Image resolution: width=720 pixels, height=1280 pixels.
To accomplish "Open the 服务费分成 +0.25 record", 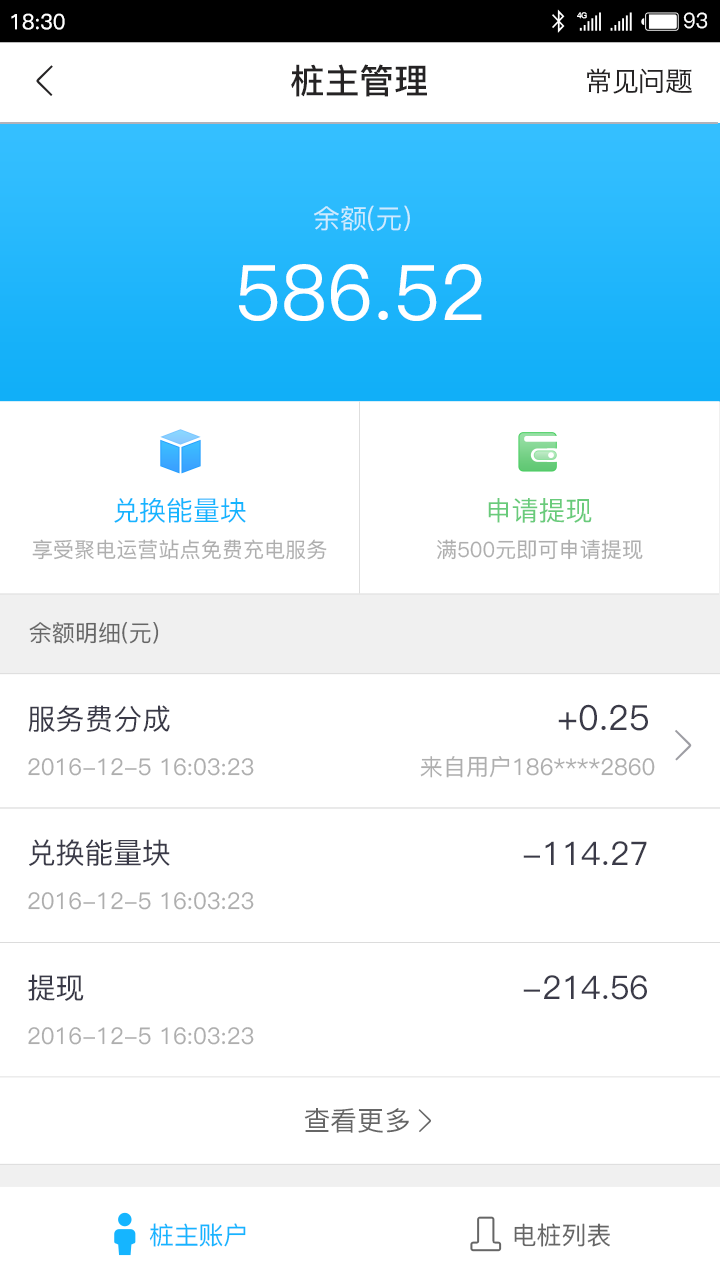I will 360,741.
